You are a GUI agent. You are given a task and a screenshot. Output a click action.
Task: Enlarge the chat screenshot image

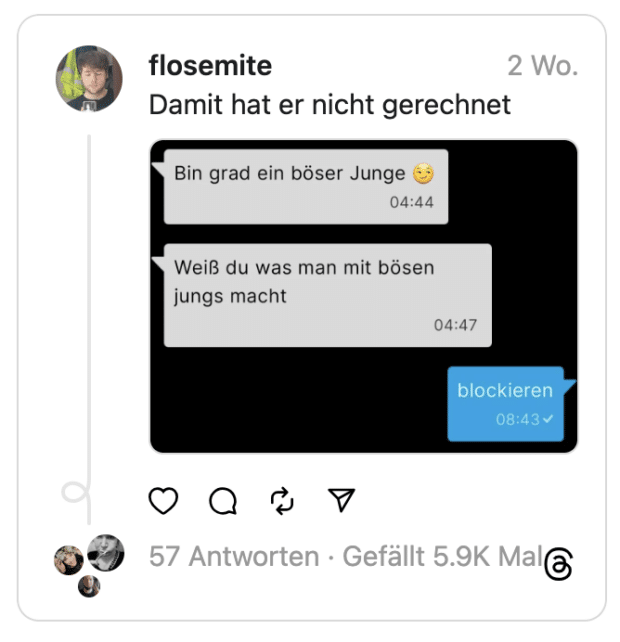point(364,296)
